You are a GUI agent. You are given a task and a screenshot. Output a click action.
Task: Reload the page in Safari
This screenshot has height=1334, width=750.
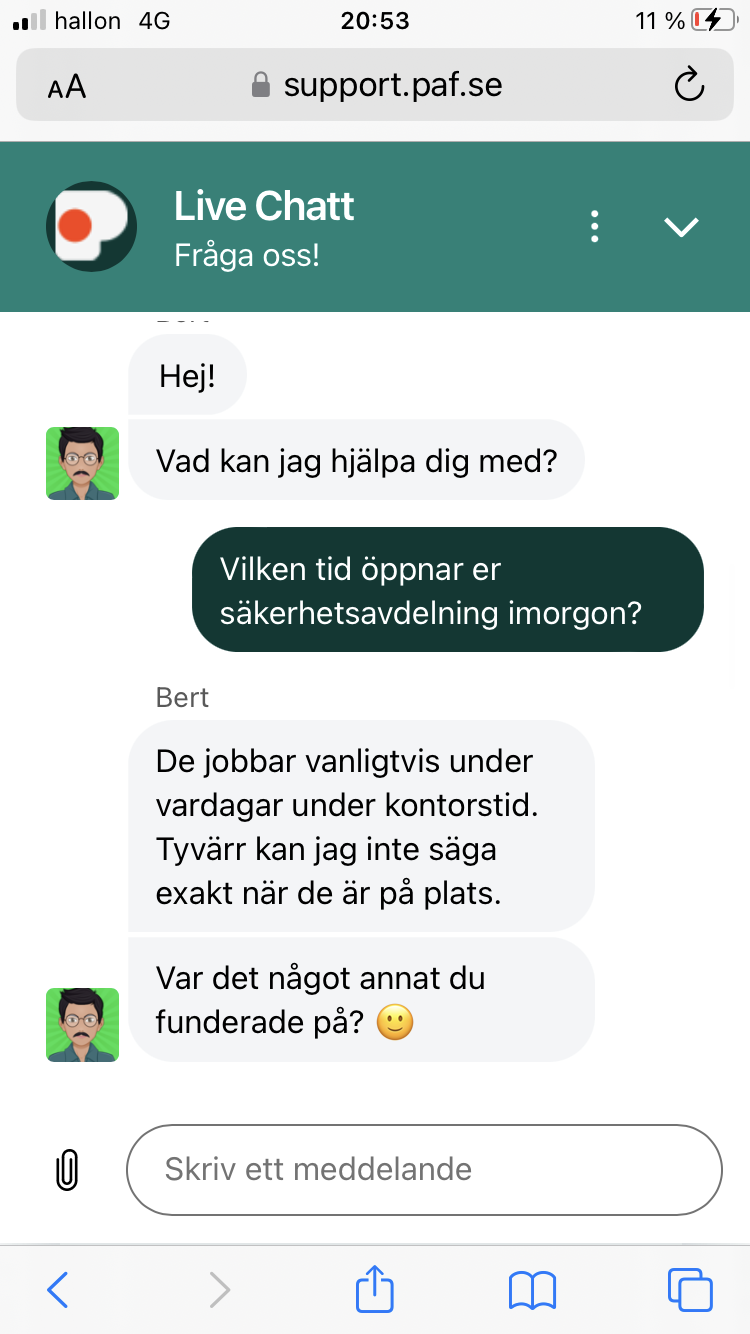689,86
